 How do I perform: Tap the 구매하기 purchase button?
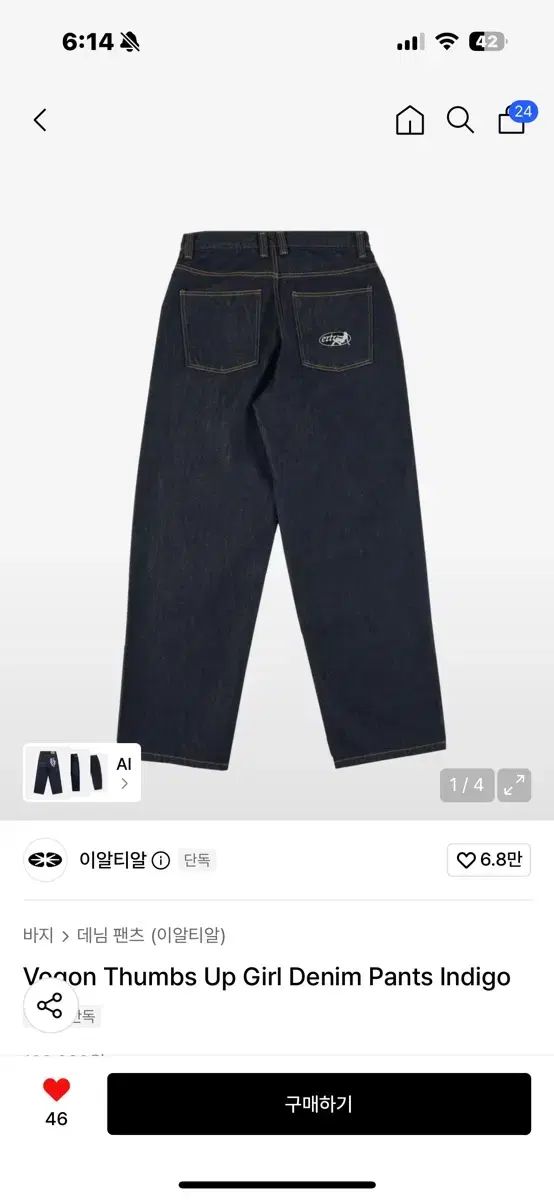click(319, 1104)
